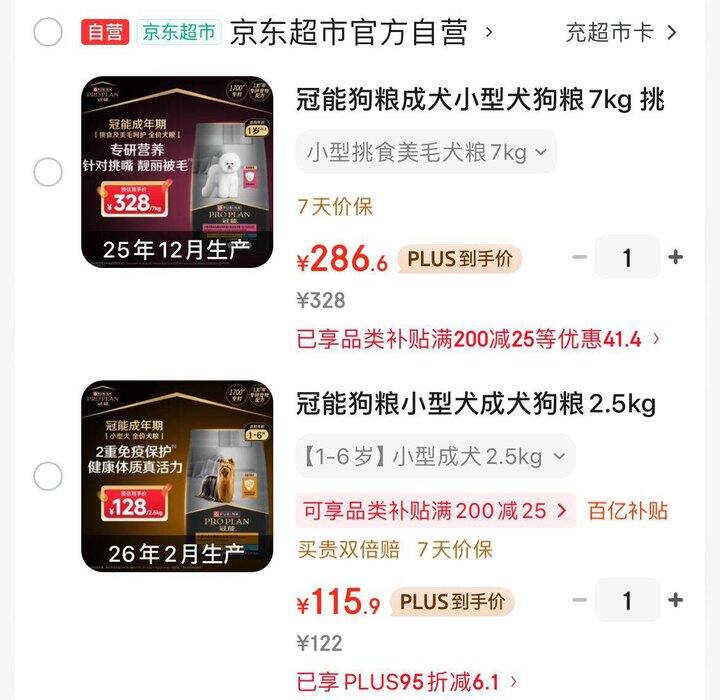720x700 pixels.
Task: Open the 7kg dog food product image
Action: 177,173
